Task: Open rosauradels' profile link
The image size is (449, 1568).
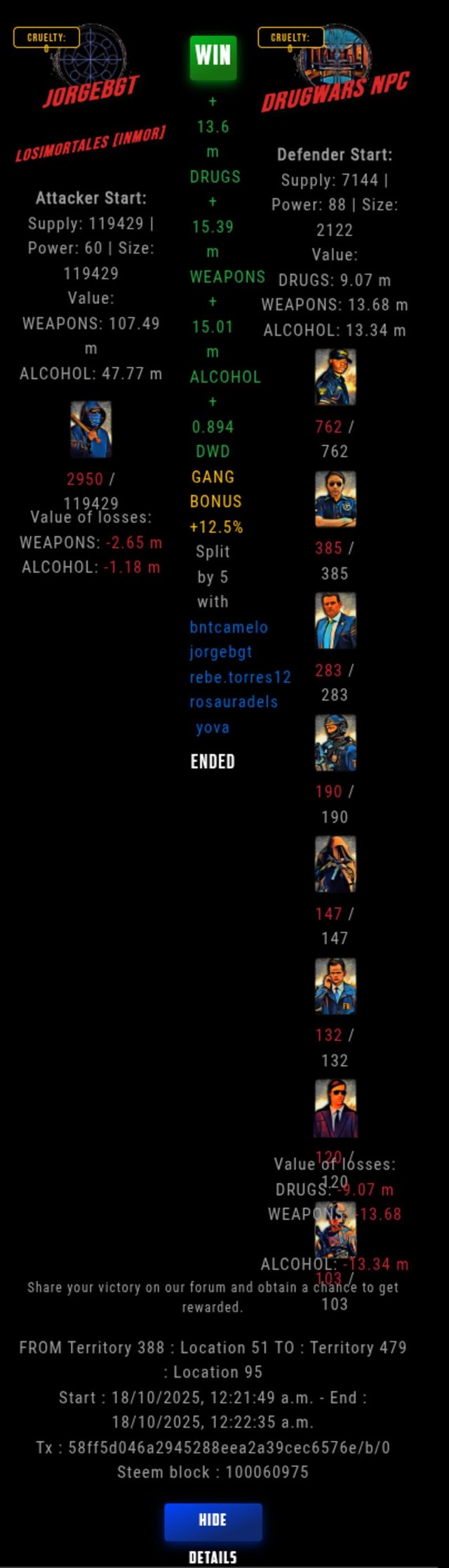Action: click(x=233, y=701)
